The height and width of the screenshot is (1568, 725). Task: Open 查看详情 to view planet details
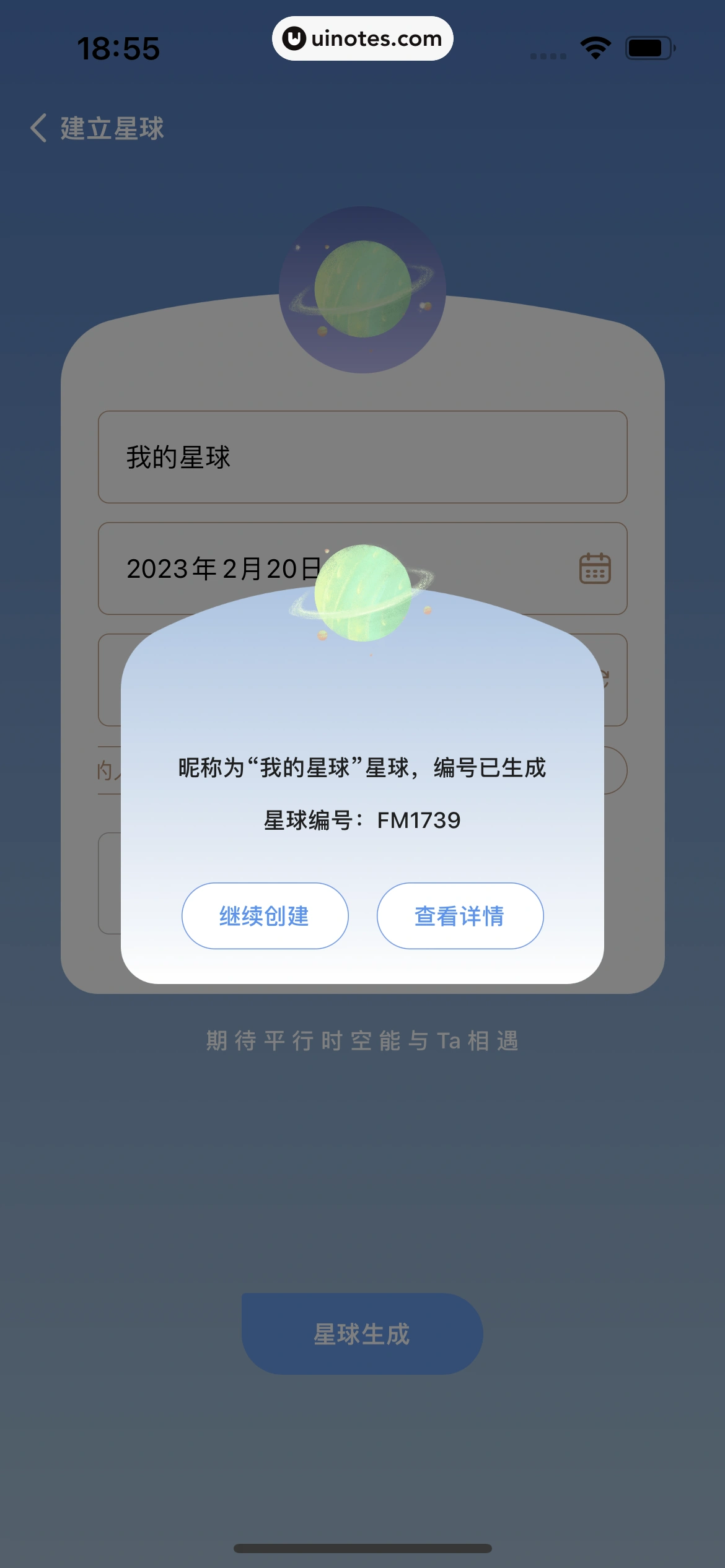coord(460,915)
